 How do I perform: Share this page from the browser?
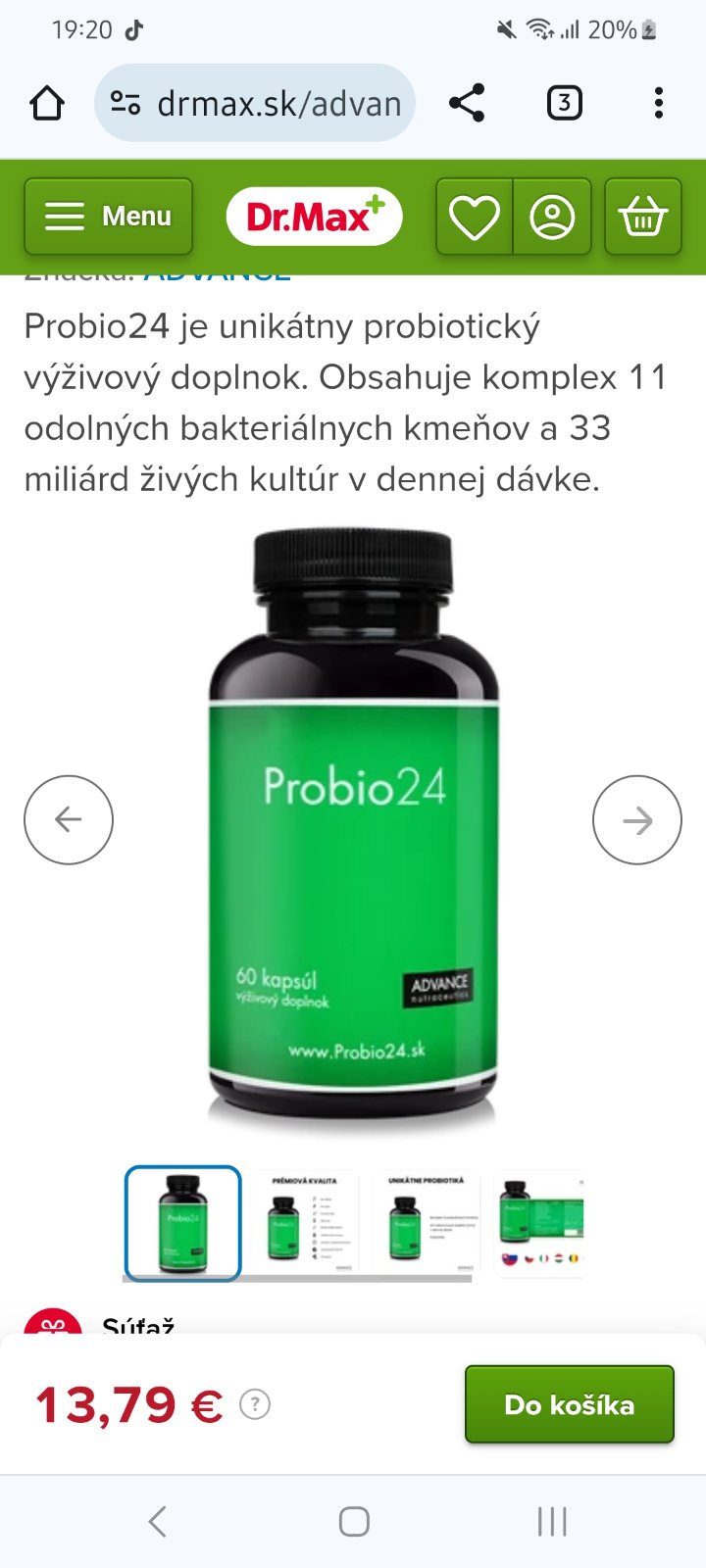[x=467, y=103]
